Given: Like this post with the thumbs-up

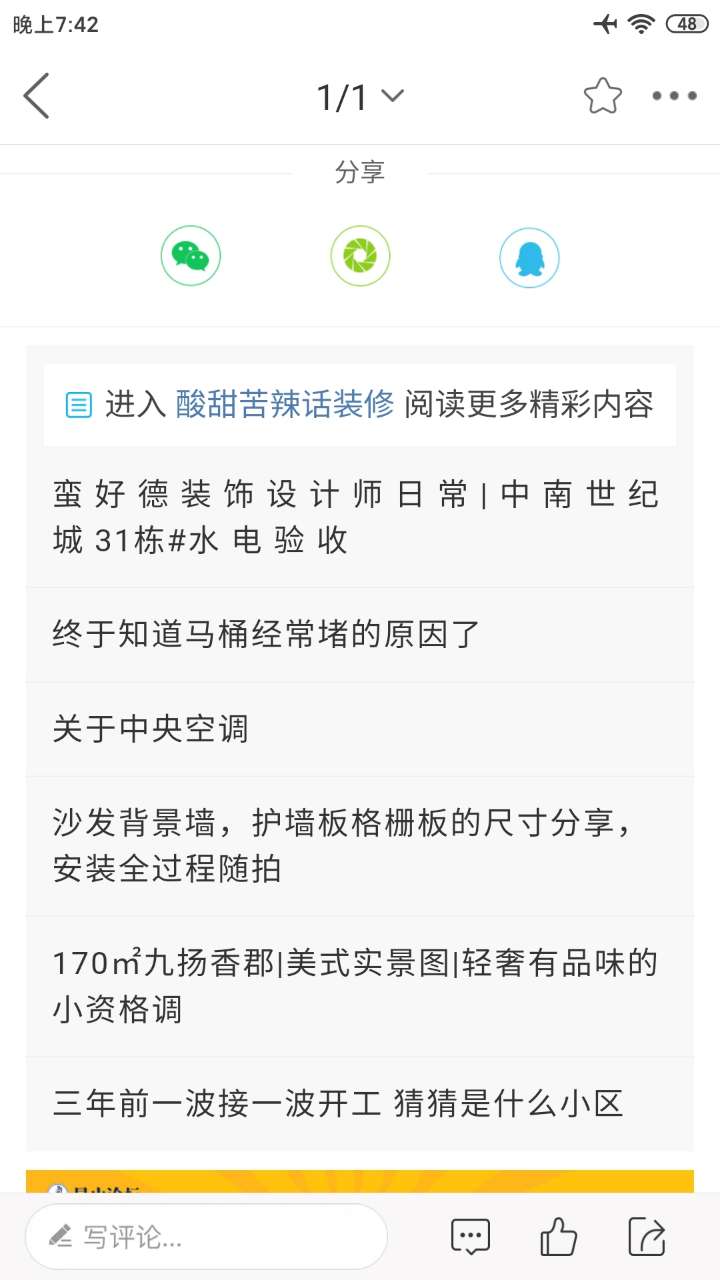Looking at the screenshot, I should (x=558, y=1237).
